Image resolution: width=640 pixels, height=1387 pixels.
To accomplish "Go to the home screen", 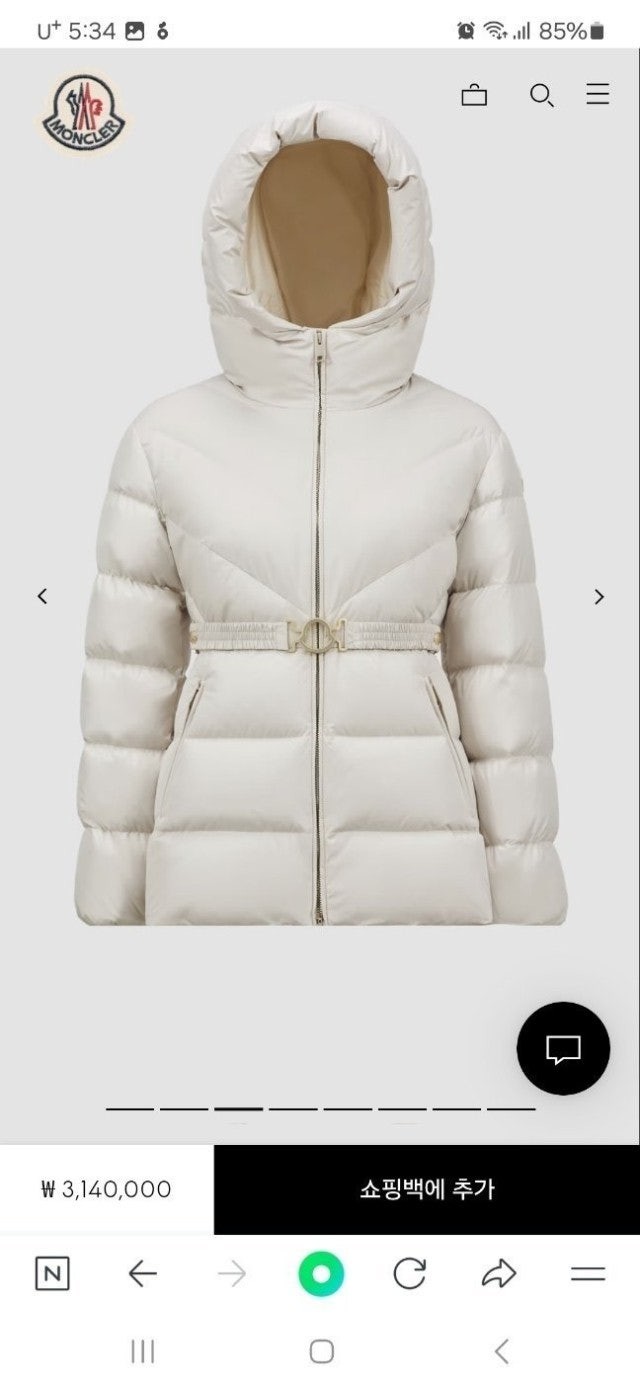I will pyautogui.click(x=321, y=1352).
